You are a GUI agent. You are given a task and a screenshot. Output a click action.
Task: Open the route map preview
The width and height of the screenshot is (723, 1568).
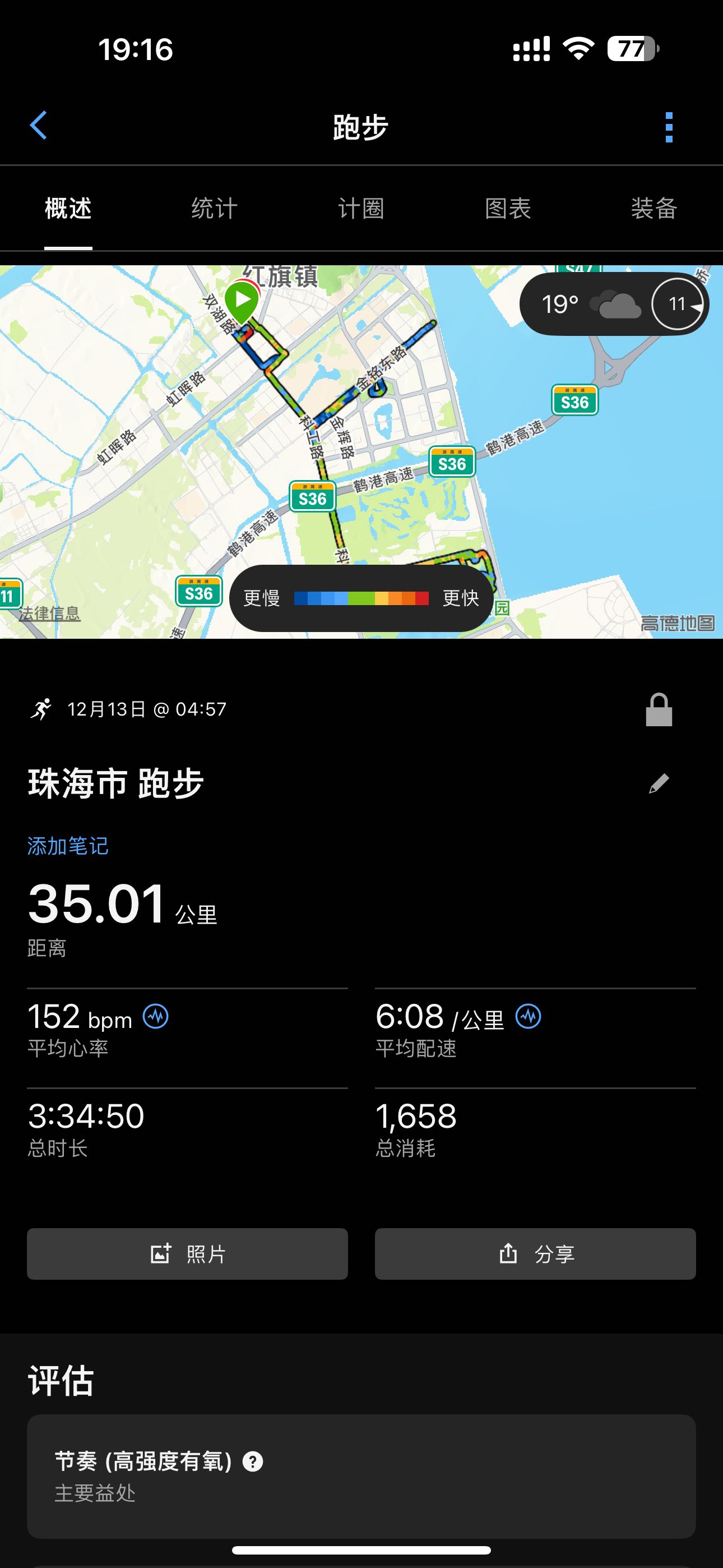point(361,451)
